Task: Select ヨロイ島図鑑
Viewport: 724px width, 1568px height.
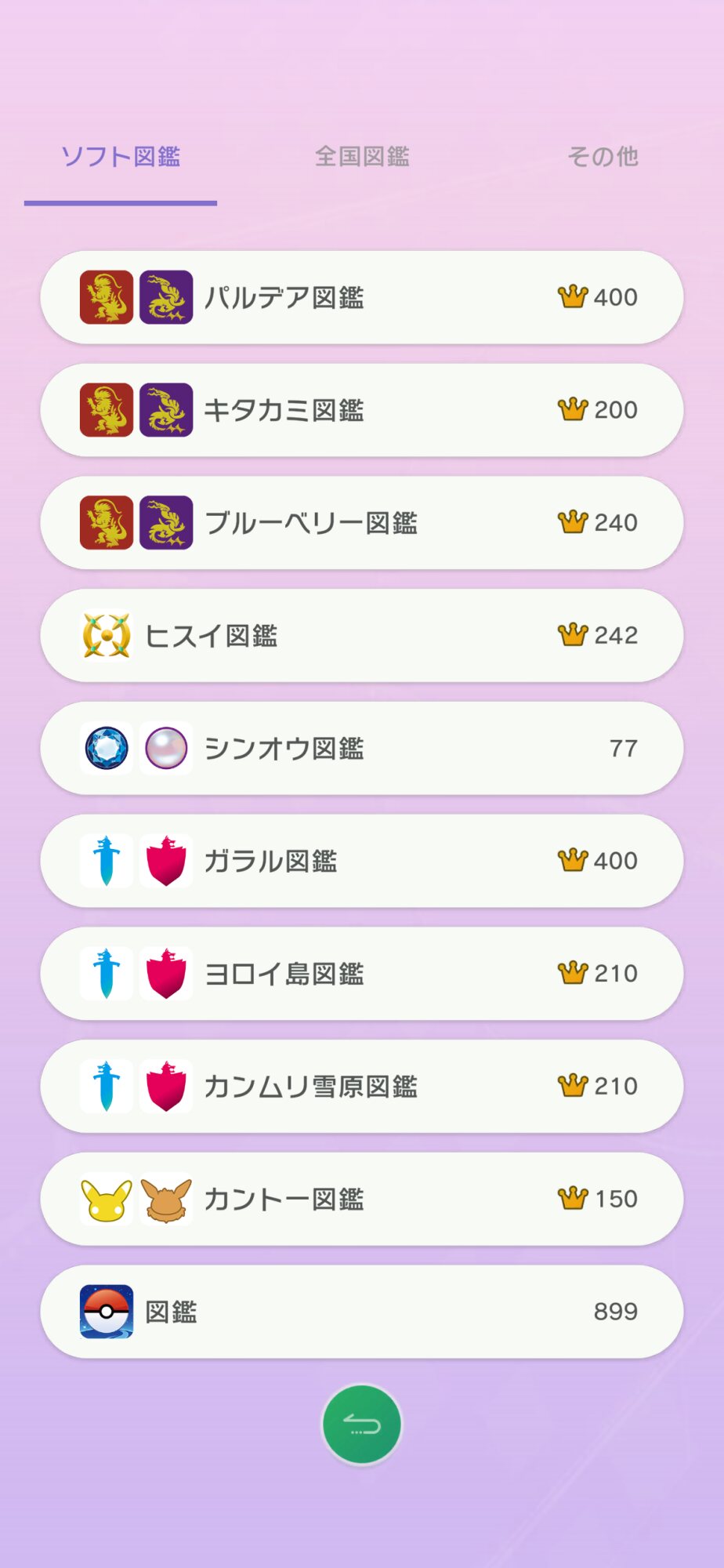Action: coord(362,974)
